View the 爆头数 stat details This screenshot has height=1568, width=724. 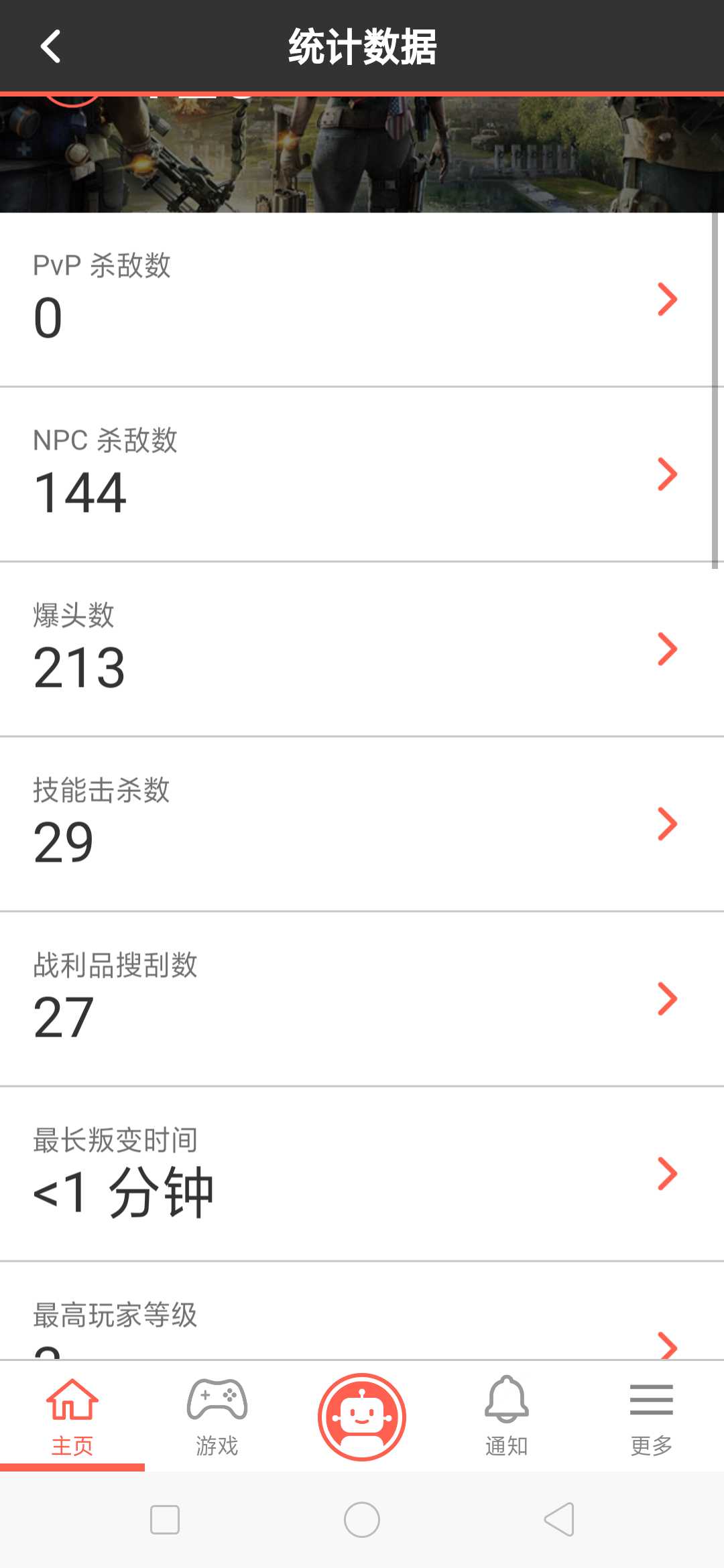tap(362, 649)
